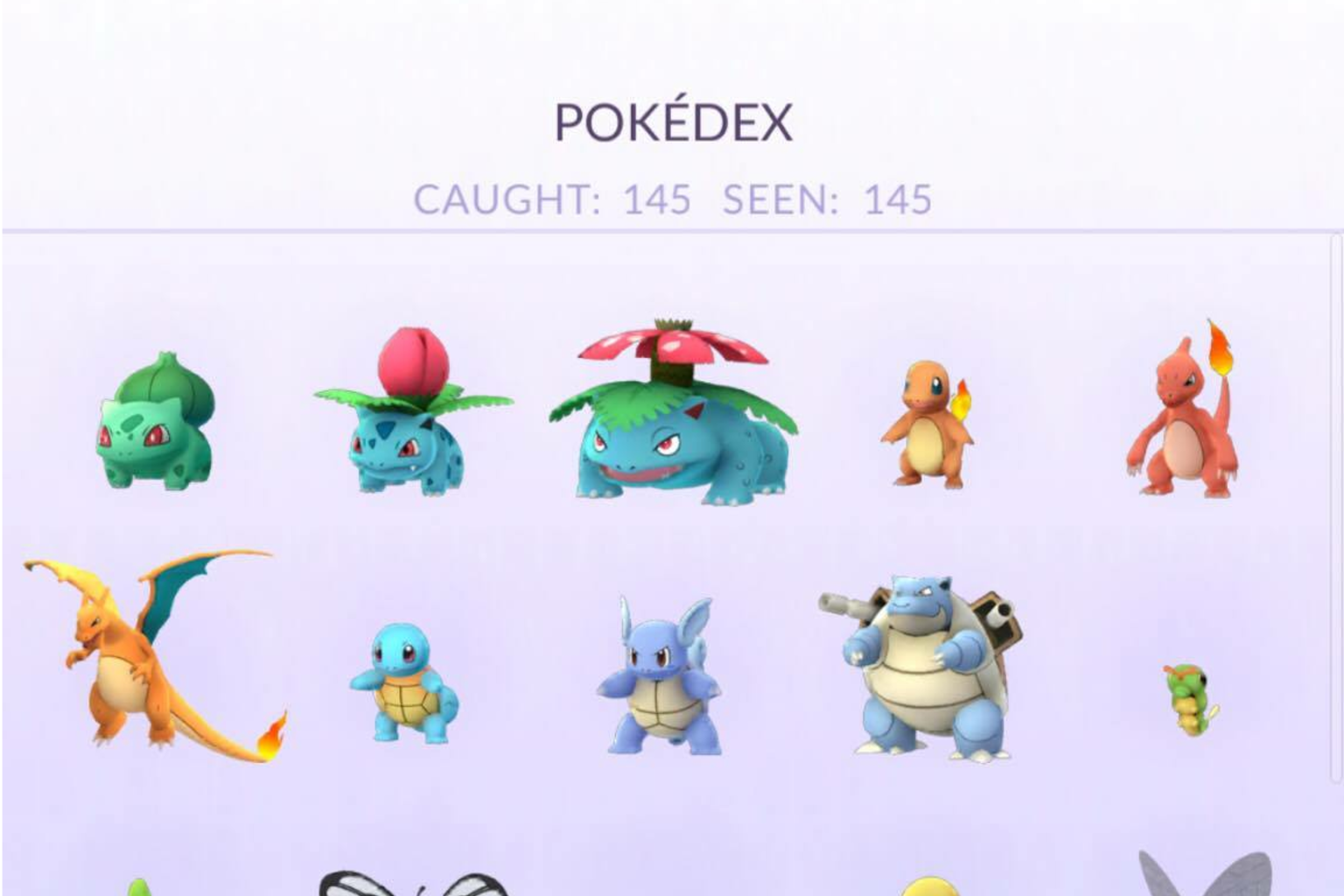1344x896 pixels.
Task: Open Bulbasaur's Pokédex entry
Action: [156, 423]
